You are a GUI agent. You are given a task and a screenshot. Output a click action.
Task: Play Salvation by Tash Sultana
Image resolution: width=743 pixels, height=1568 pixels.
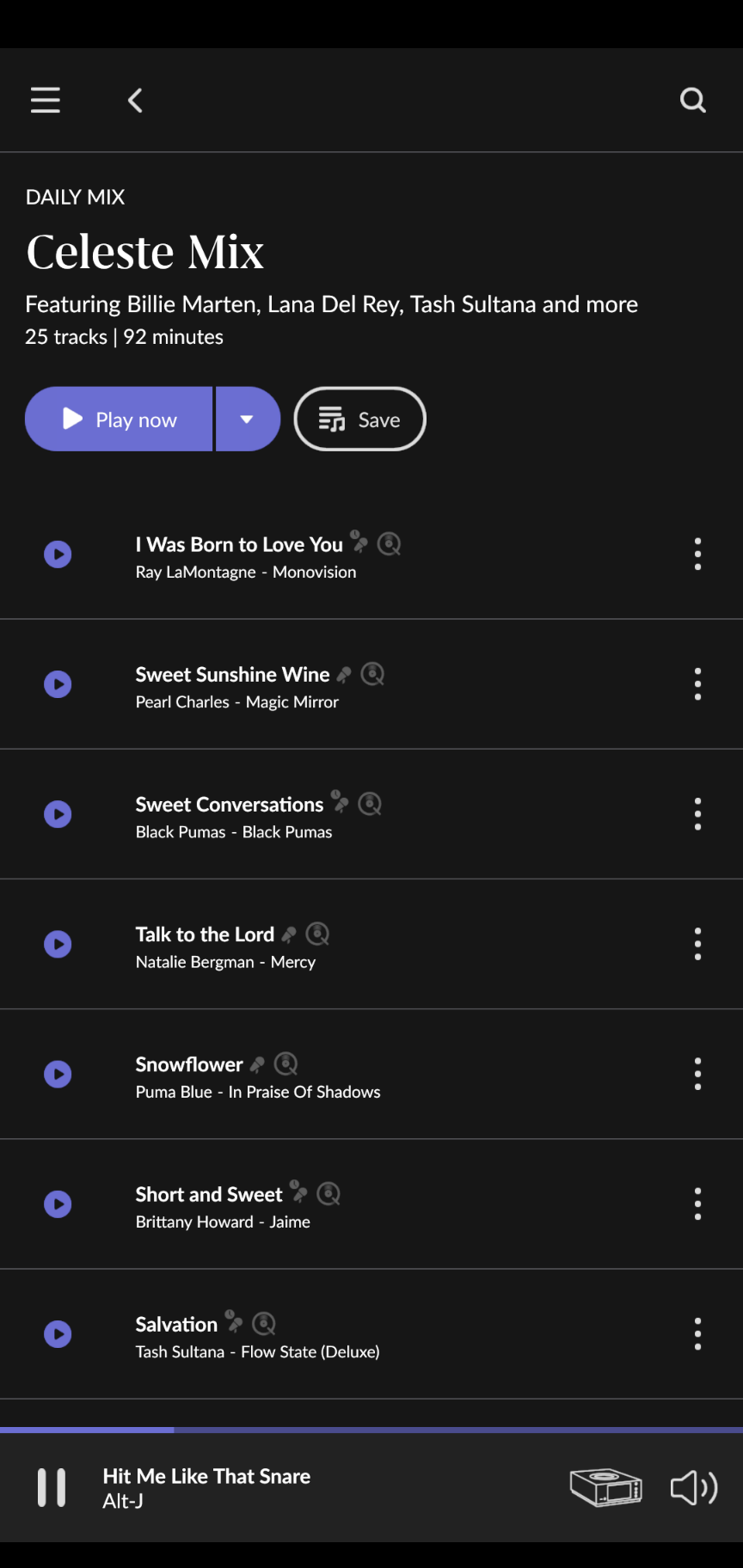coord(58,1334)
